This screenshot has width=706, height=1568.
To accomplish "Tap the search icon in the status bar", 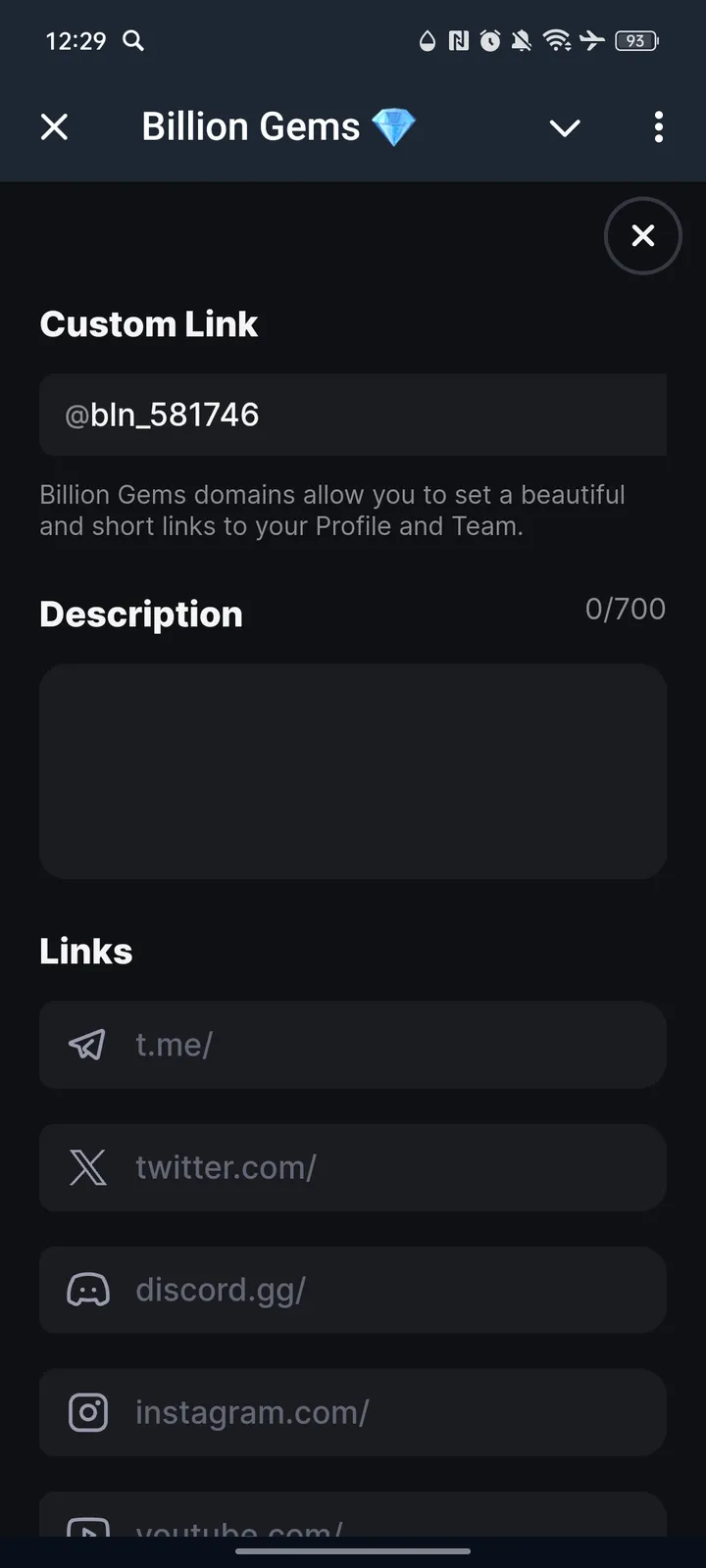I will (133, 41).
